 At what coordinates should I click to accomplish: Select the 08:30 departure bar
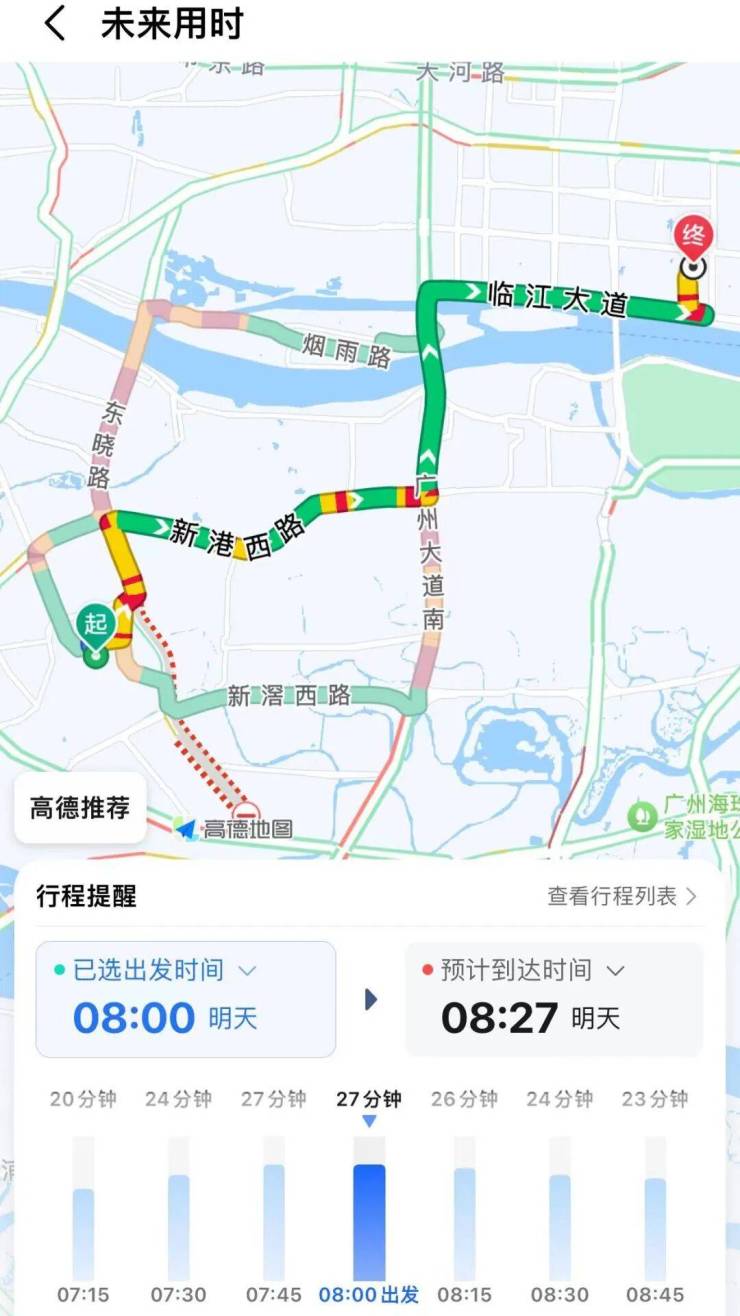pos(560,1228)
